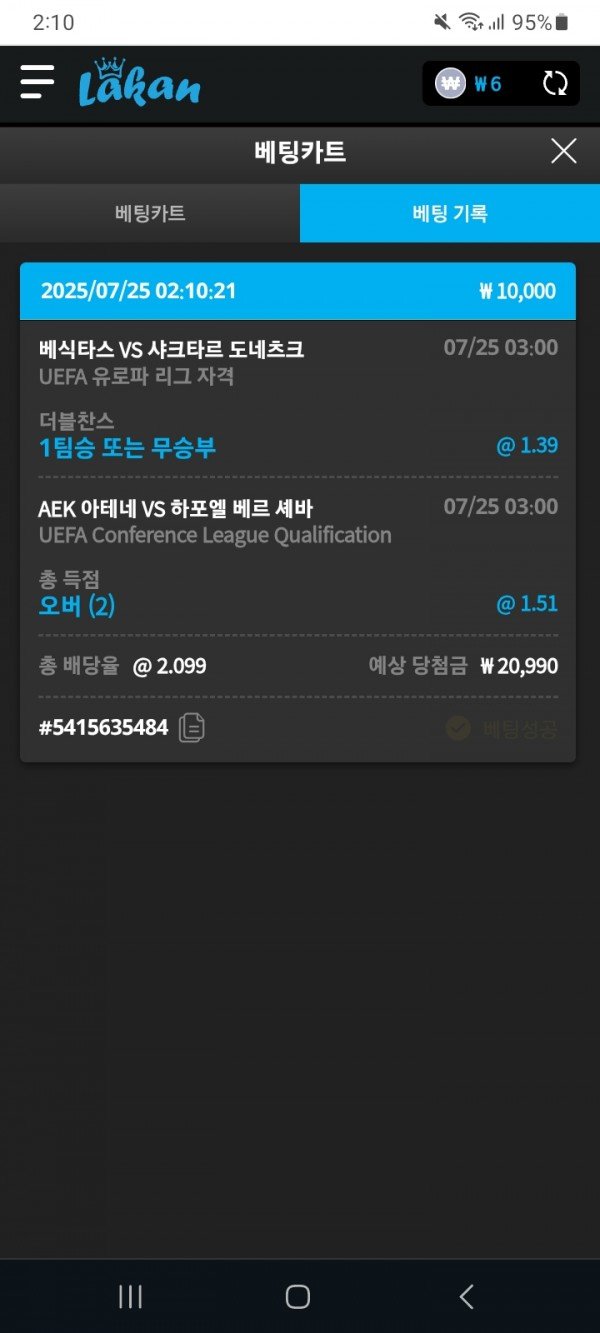Refresh the balance amount
Image resolution: width=600 pixels, height=1333 pixels.
(x=555, y=83)
